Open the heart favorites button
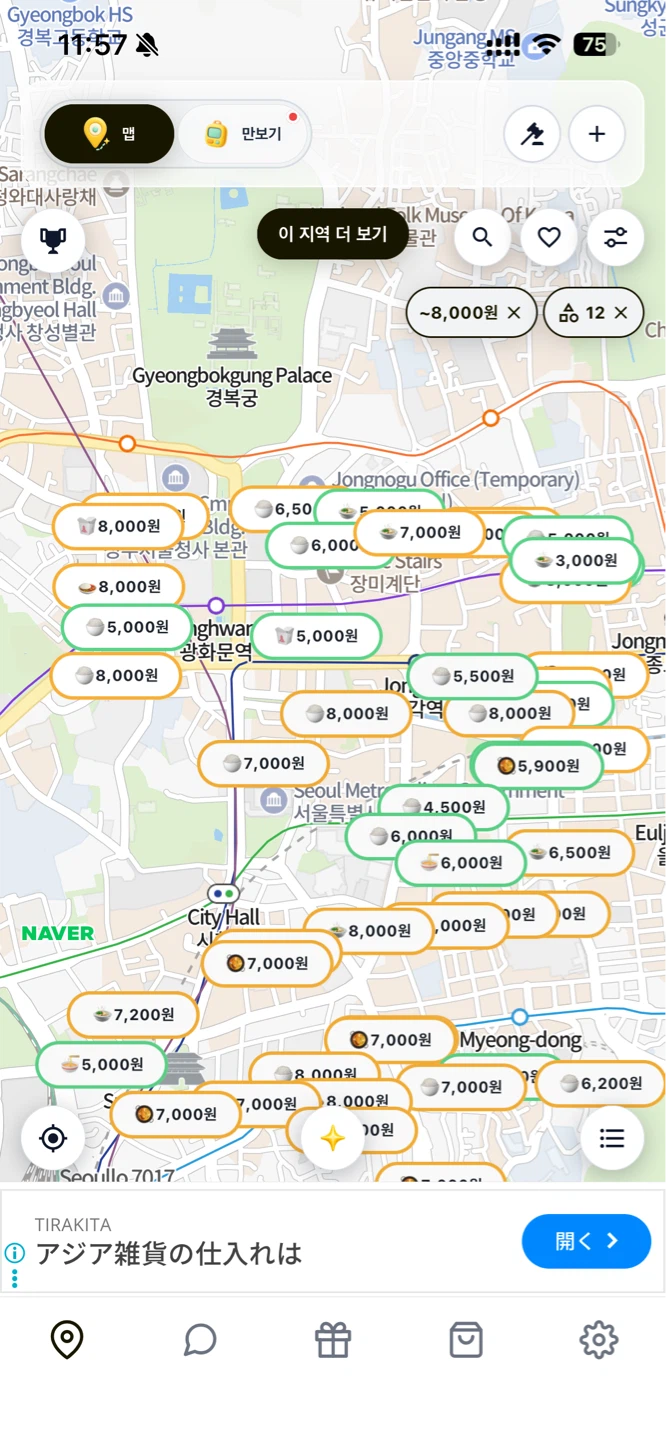This screenshot has width=666, height=1440. pyautogui.click(x=549, y=237)
